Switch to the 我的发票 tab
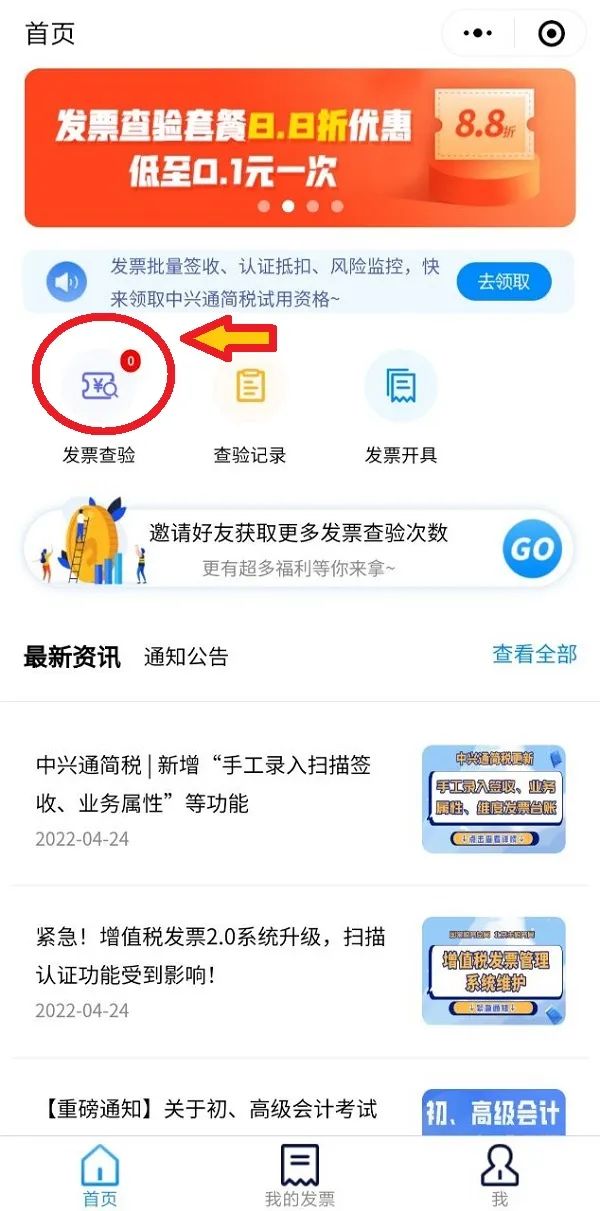The height and width of the screenshot is (1211, 600). point(300,1177)
